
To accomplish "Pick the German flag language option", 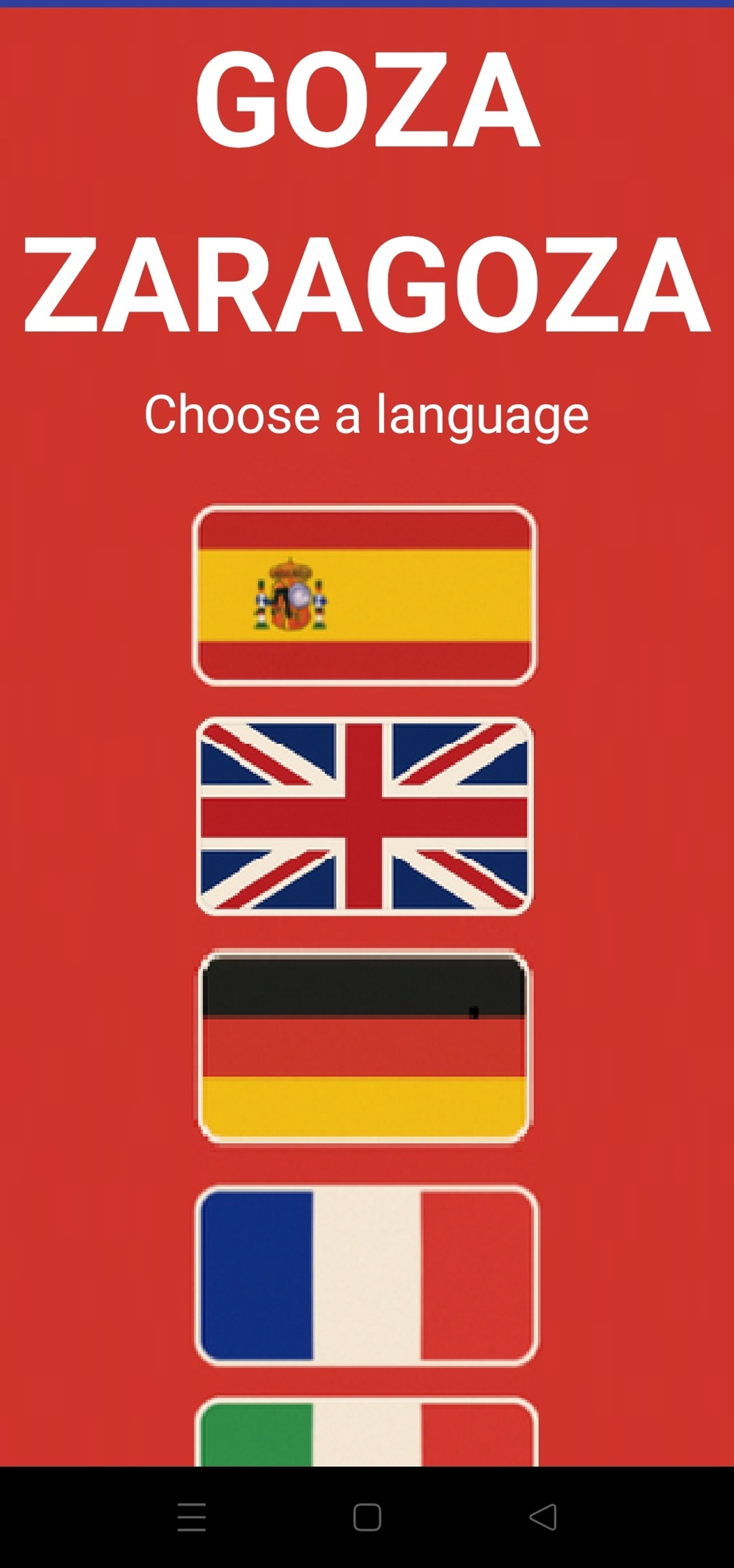I will coord(364,1047).
